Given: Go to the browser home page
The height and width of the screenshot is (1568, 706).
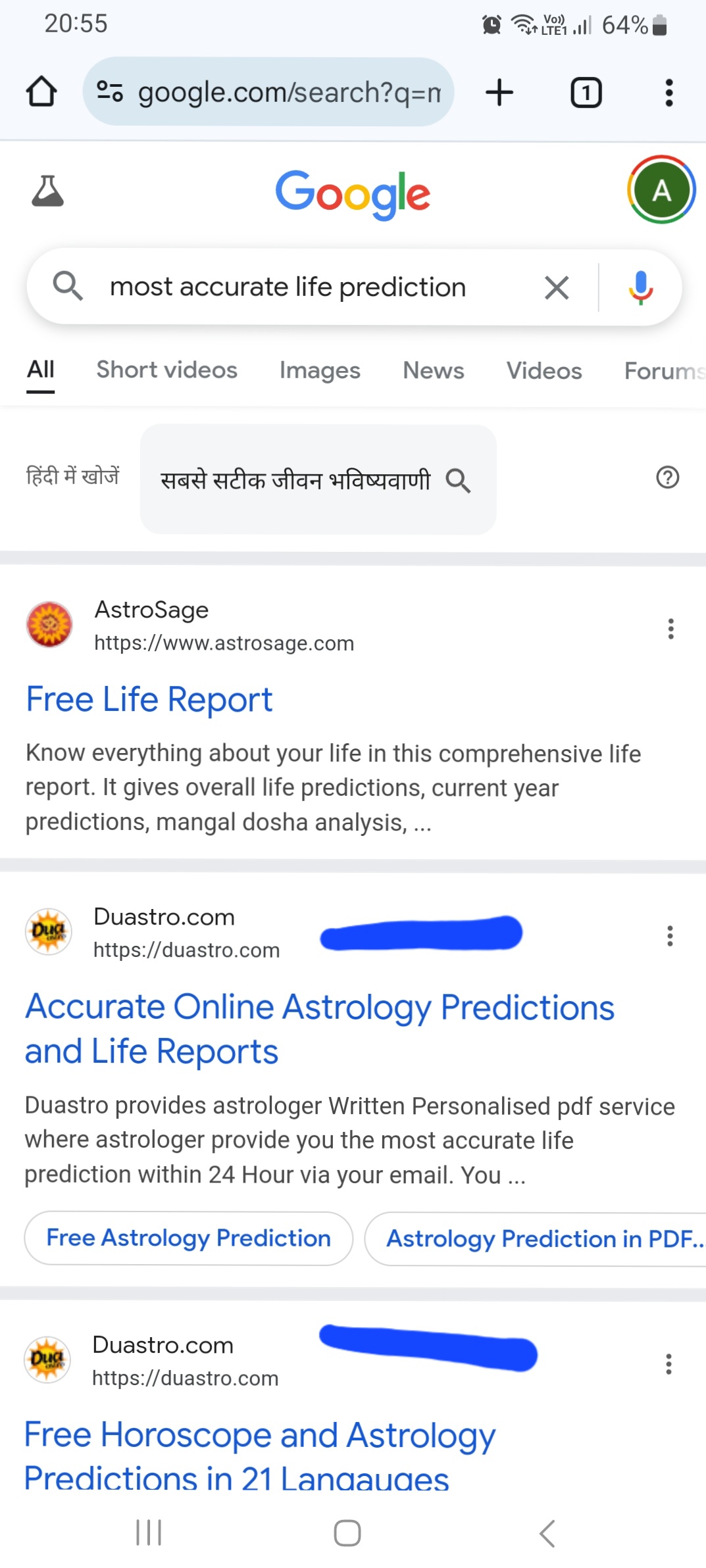Looking at the screenshot, I should (41, 92).
